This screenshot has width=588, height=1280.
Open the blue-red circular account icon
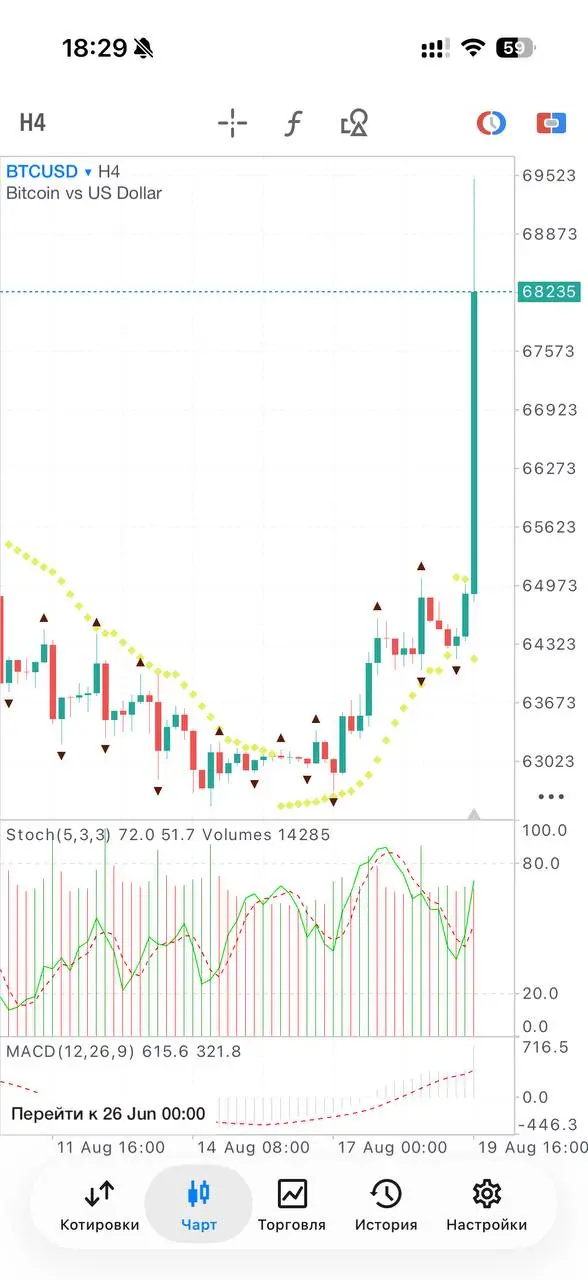tap(490, 123)
